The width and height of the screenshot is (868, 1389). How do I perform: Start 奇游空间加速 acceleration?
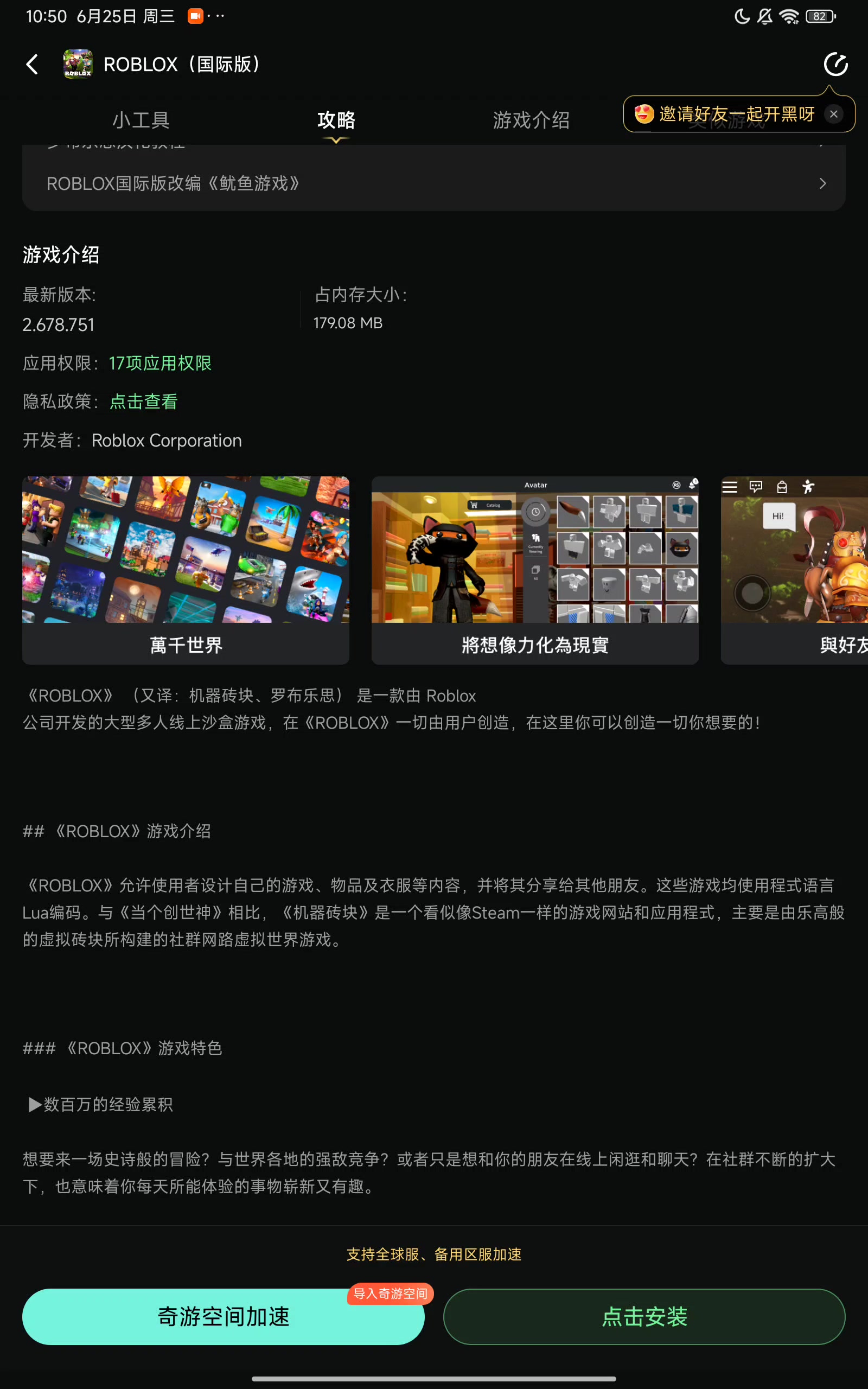223,1316
